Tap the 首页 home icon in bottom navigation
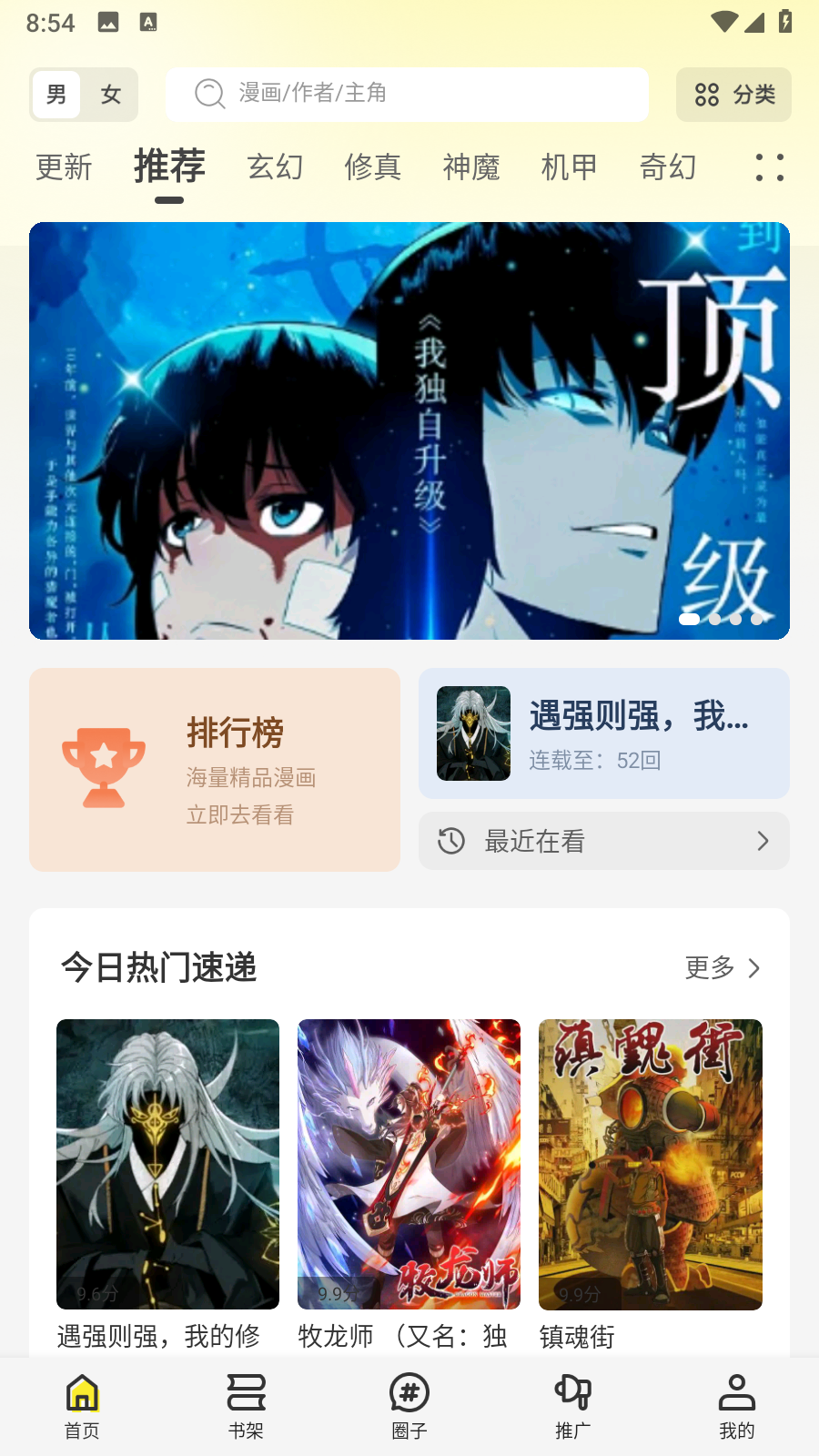 81,1392
